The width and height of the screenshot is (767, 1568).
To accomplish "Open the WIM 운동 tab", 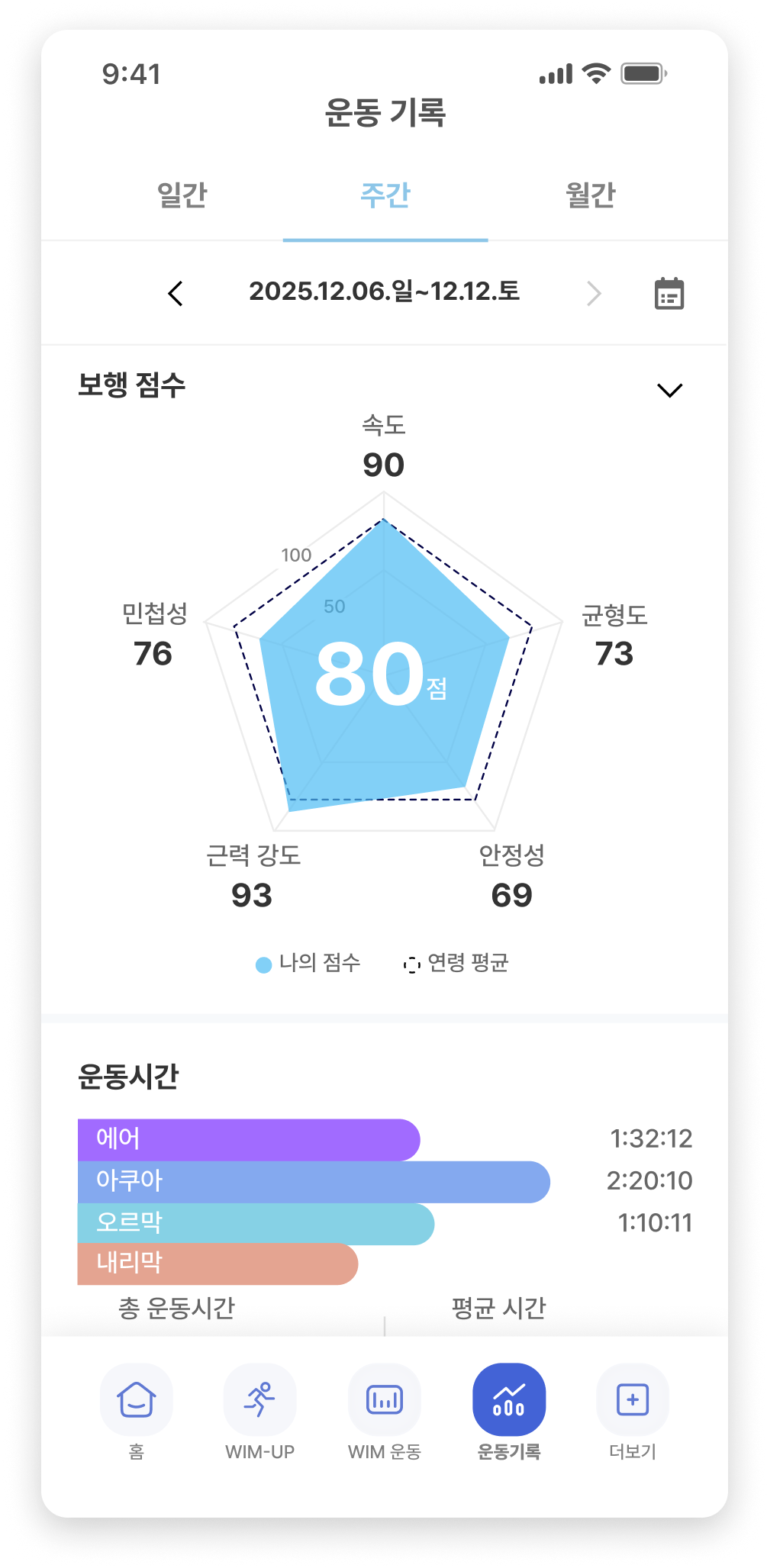I will [x=385, y=1412].
